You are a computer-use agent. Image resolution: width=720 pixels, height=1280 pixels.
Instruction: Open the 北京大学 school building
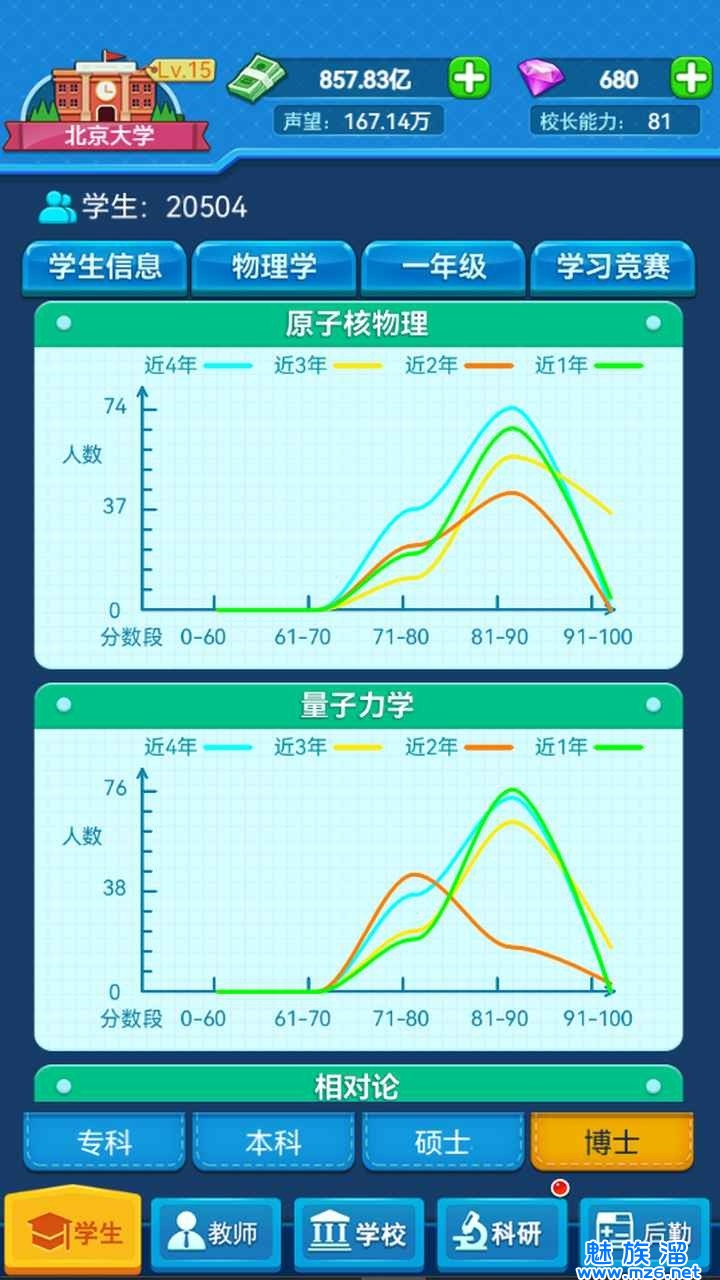pyautogui.click(x=107, y=103)
